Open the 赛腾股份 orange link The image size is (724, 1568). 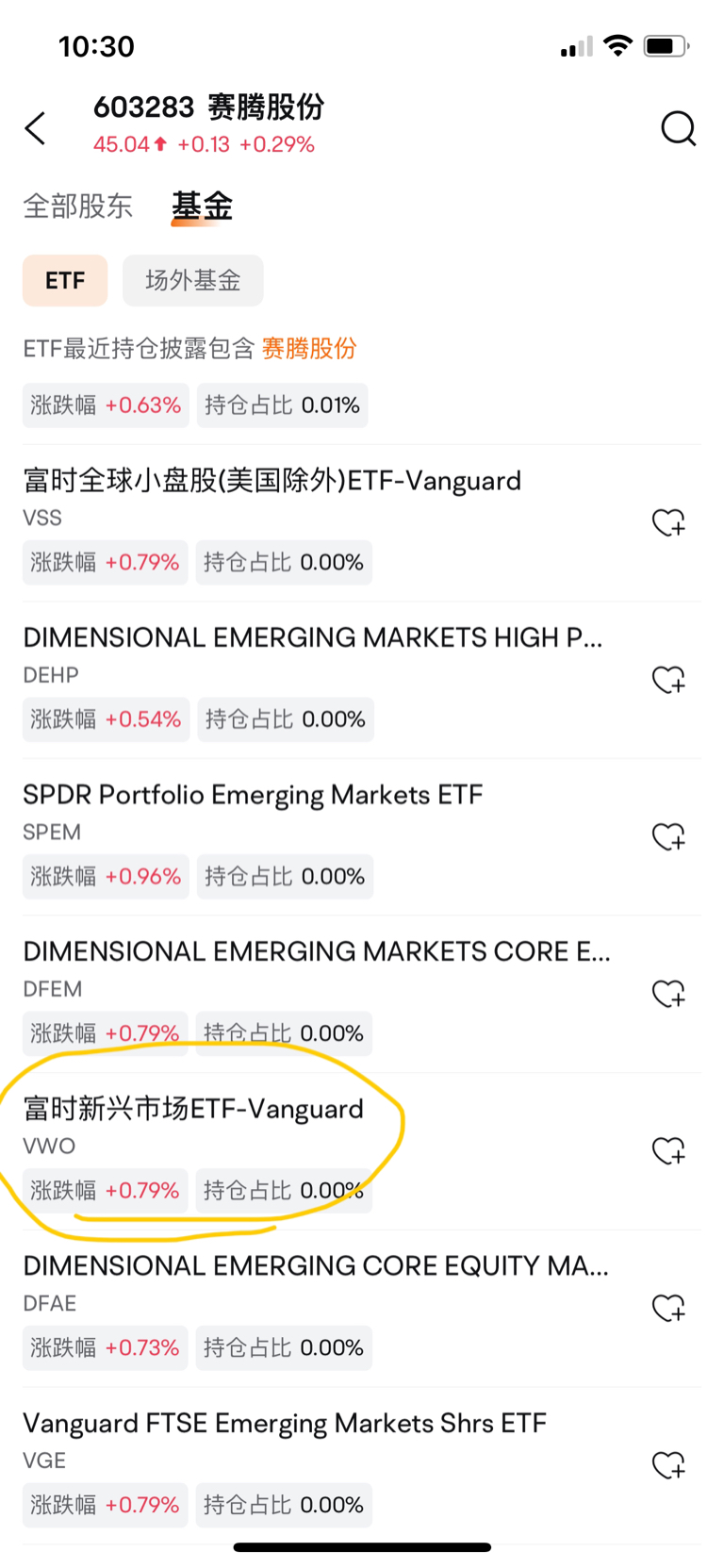(x=308, y=349)
